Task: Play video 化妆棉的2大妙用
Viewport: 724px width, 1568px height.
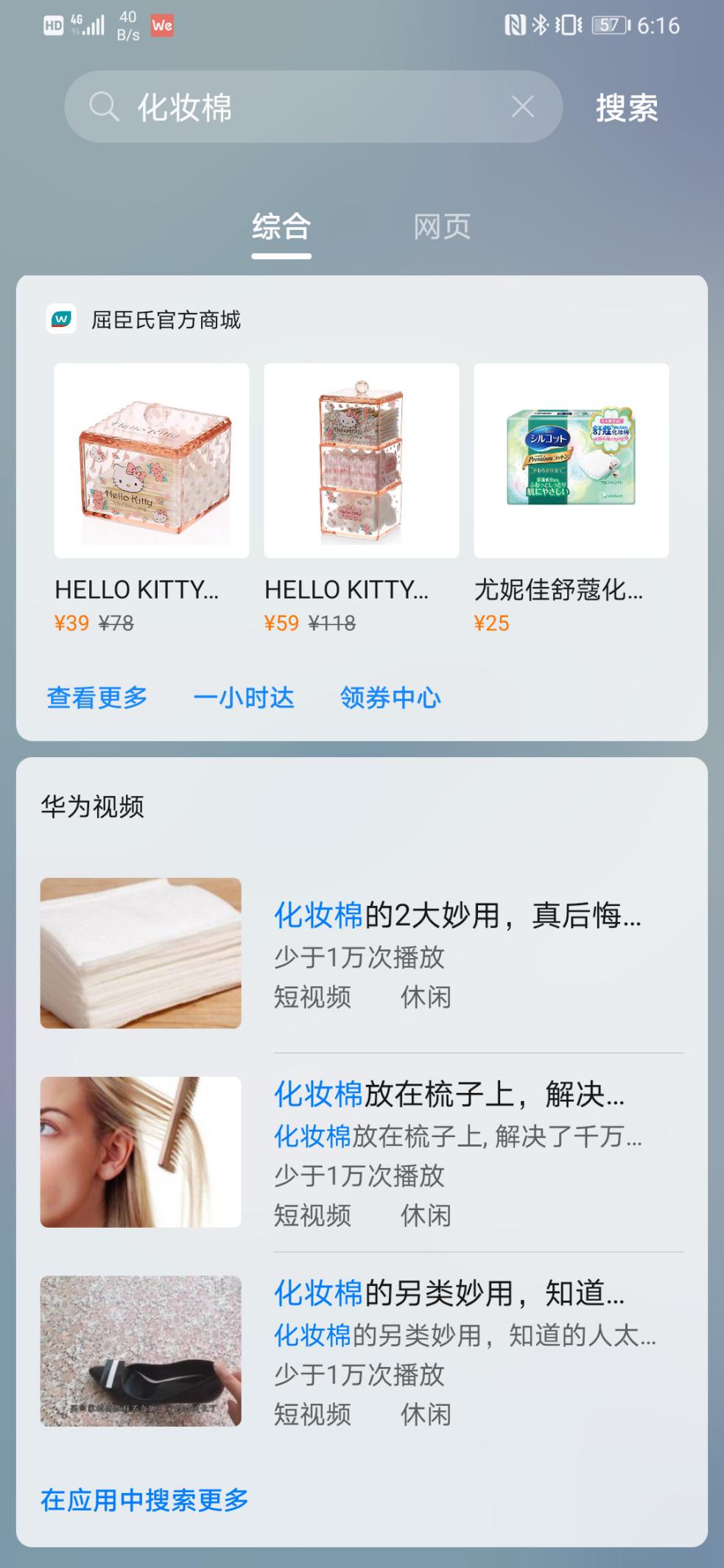Action: 361,953
